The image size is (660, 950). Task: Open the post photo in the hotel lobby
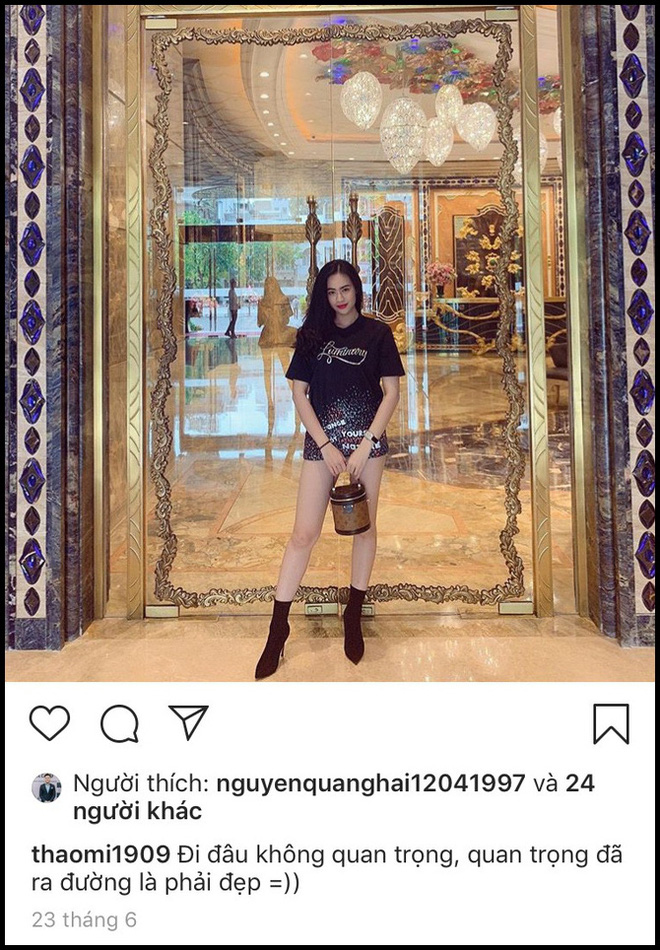point(330,340)
